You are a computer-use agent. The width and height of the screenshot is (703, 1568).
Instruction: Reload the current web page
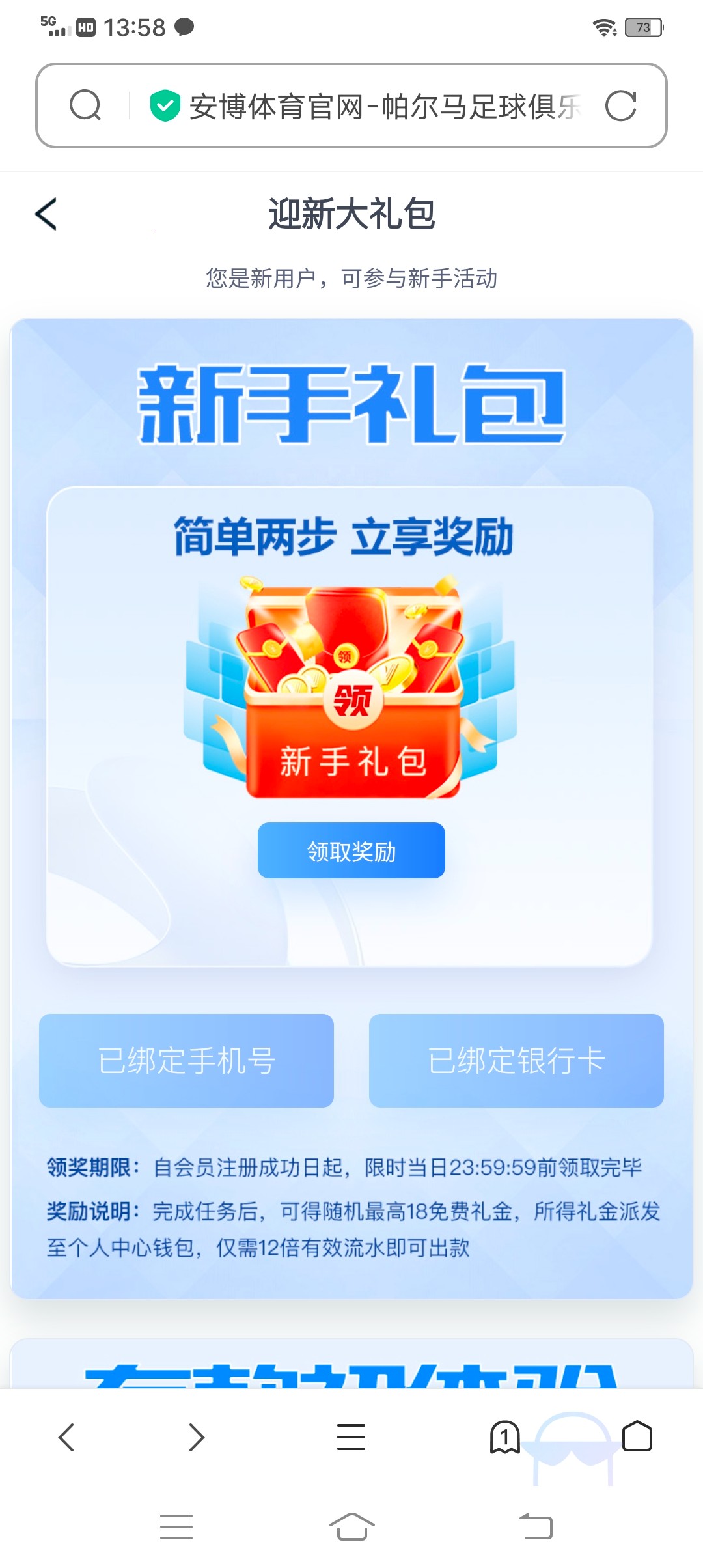[x=620, y=105]
